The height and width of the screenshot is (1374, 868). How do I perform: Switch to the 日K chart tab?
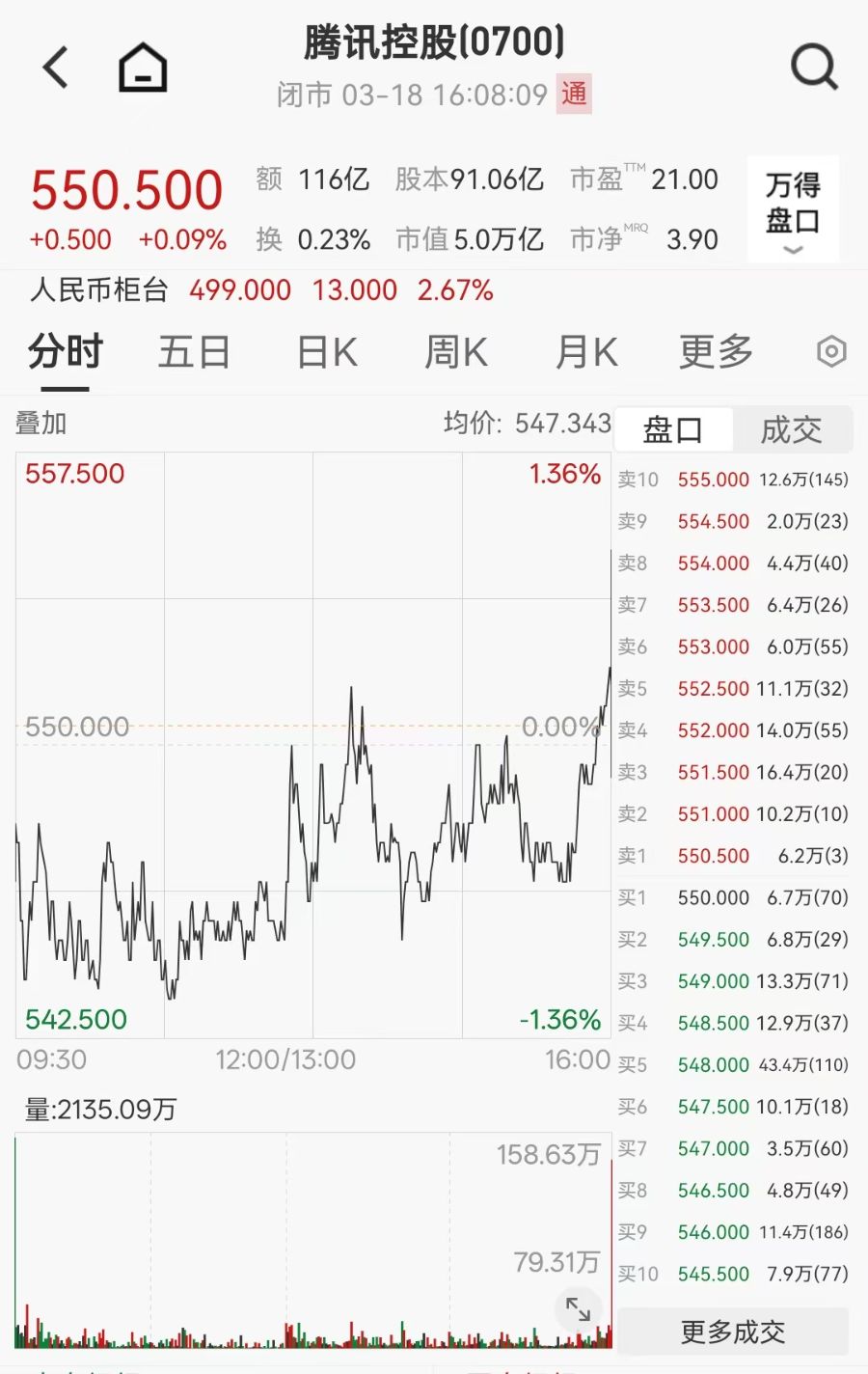pos(327,352)
